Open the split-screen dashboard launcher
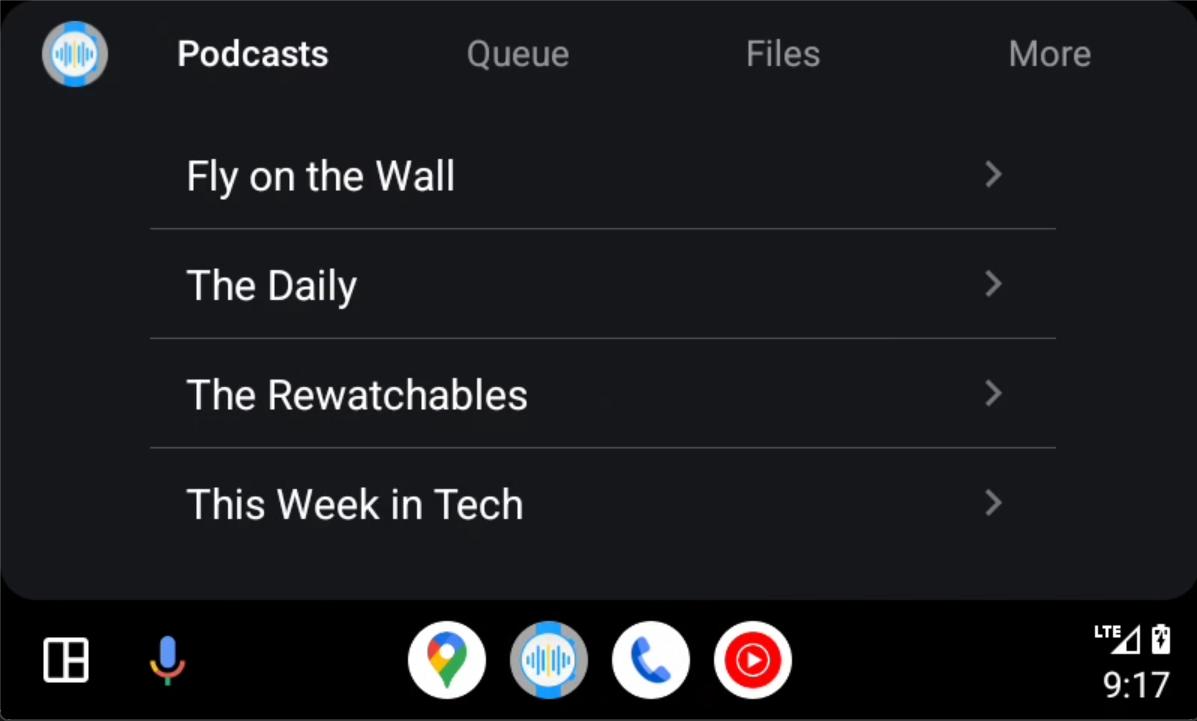The width and height of the screenshot is (1197, 721). click(x=66, y=660)
